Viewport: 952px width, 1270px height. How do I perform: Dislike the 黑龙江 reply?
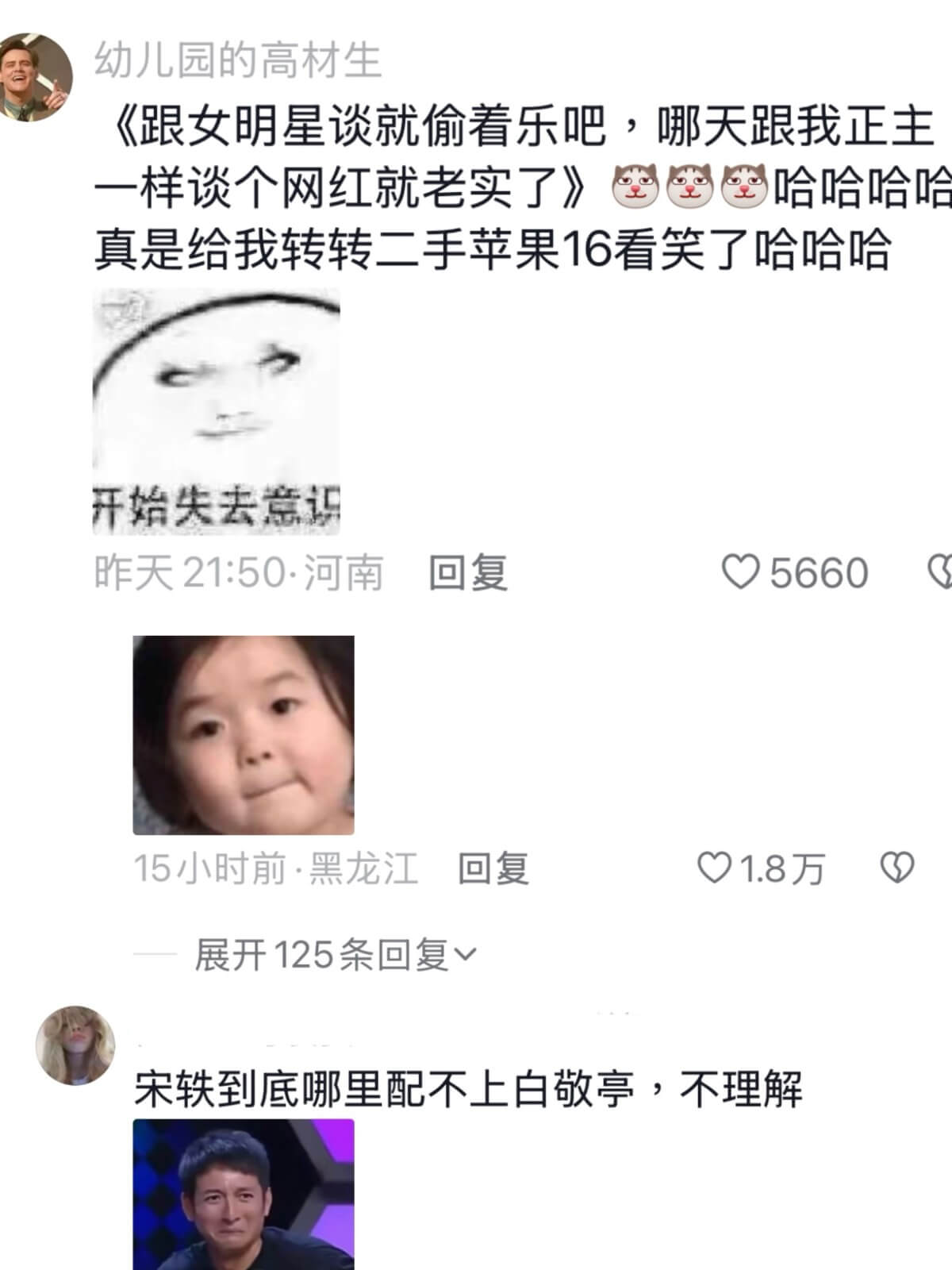[x=897, y=868]
